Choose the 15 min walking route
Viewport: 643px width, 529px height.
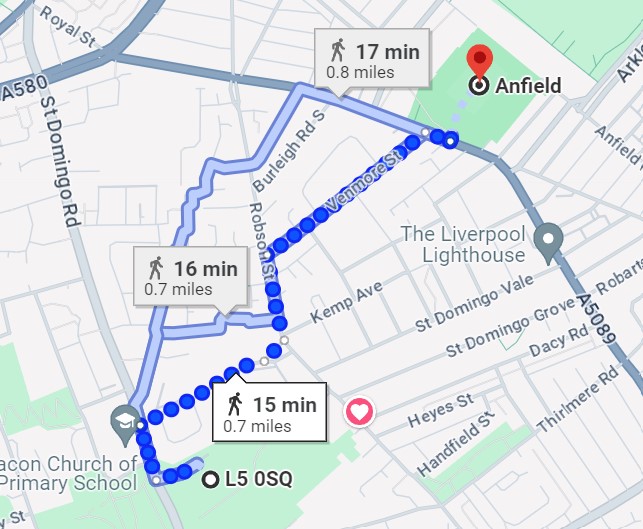tap(269, 413)
